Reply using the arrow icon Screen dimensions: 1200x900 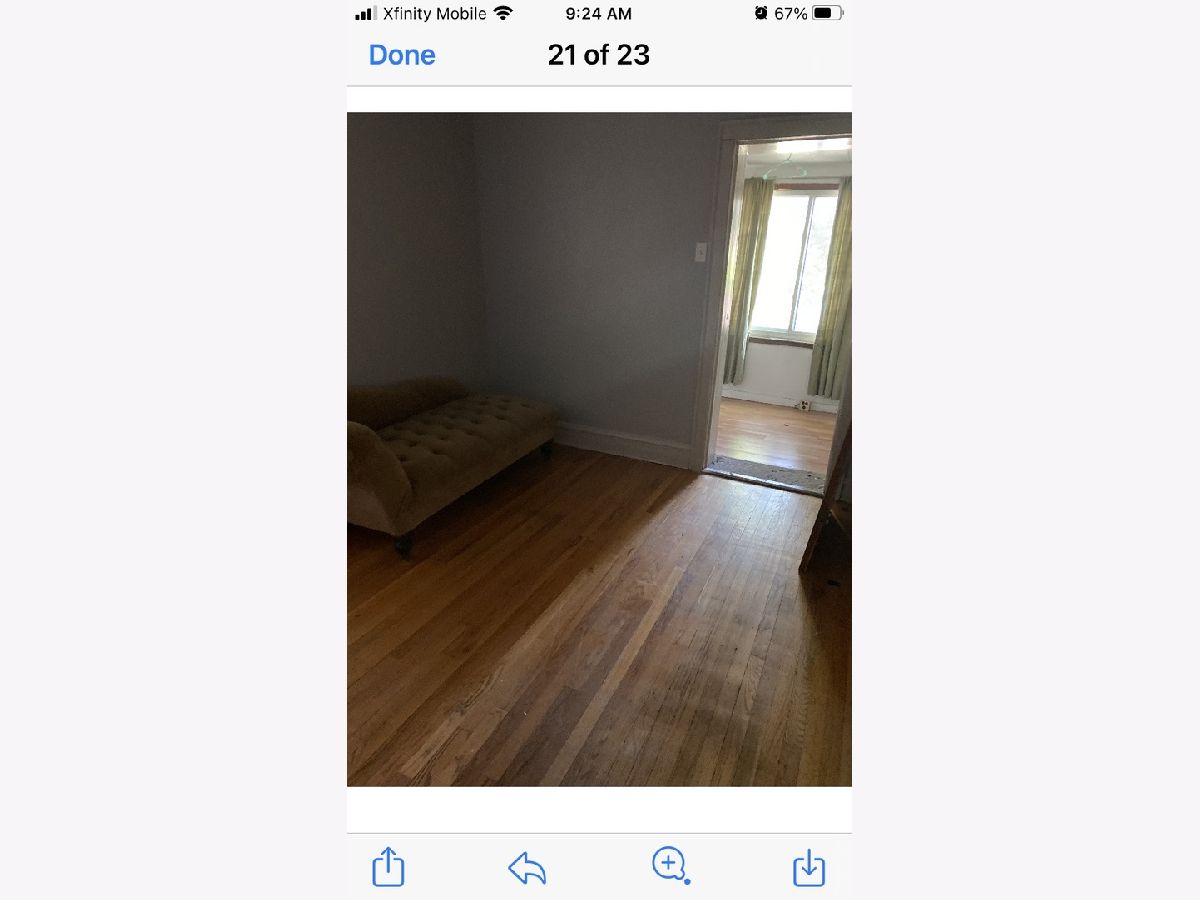527,867
